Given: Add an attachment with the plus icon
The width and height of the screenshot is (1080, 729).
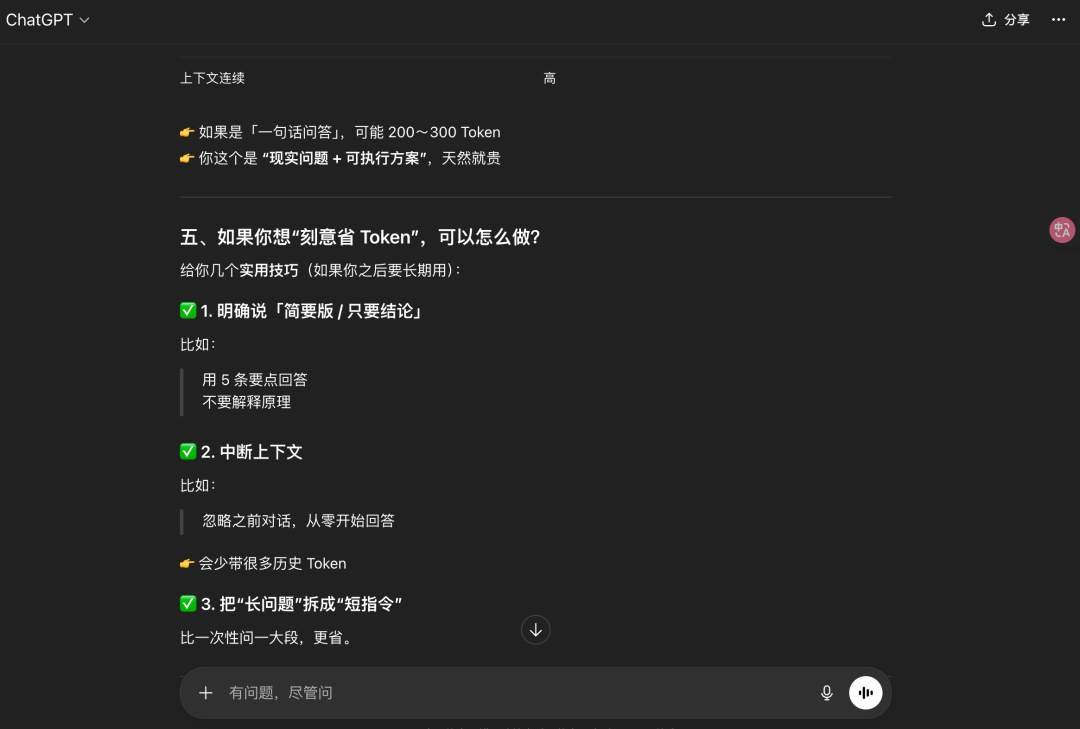Looking at the screenshot, I should pyautogui.click(x=206, y=693).
